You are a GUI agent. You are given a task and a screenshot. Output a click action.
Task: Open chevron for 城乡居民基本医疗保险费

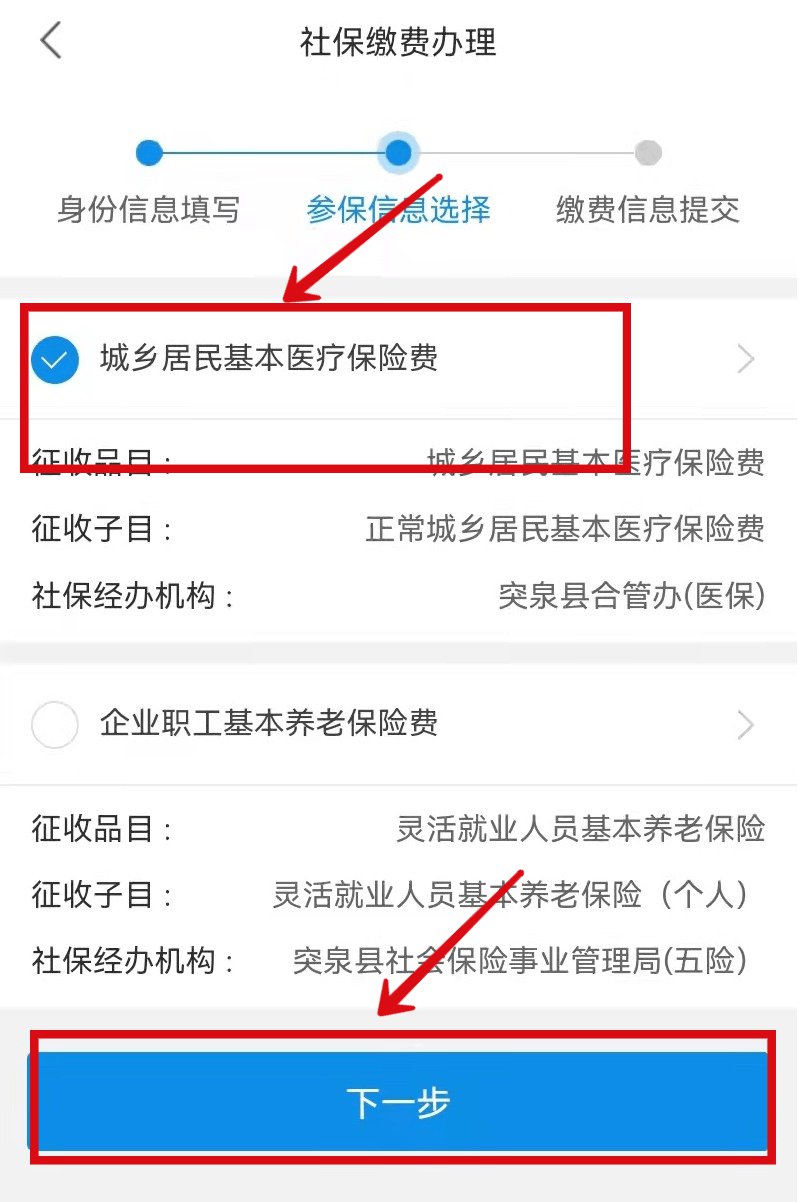point(745,360)
